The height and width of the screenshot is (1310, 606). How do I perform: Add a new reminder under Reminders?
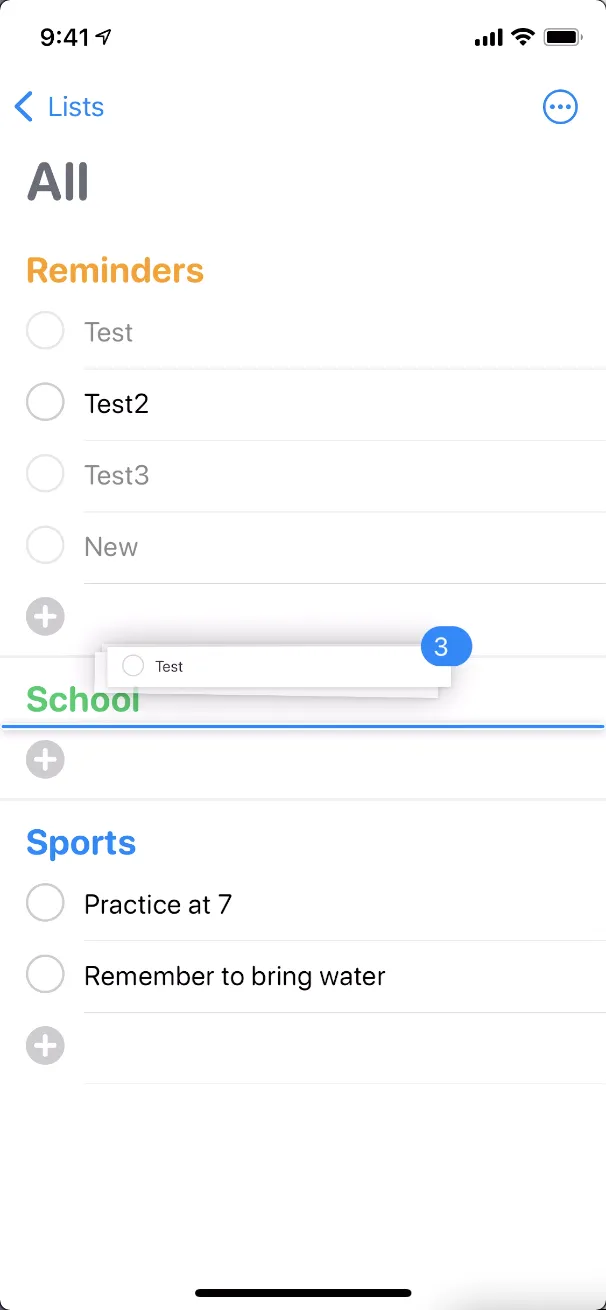[x=45, y=617]
